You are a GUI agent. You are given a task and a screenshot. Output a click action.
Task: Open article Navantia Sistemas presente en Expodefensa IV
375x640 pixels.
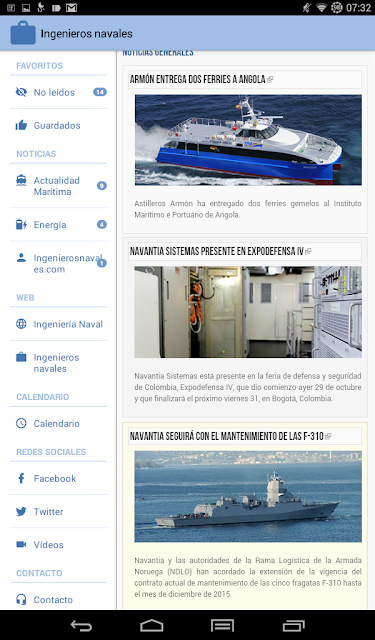(x=217, y=251)
